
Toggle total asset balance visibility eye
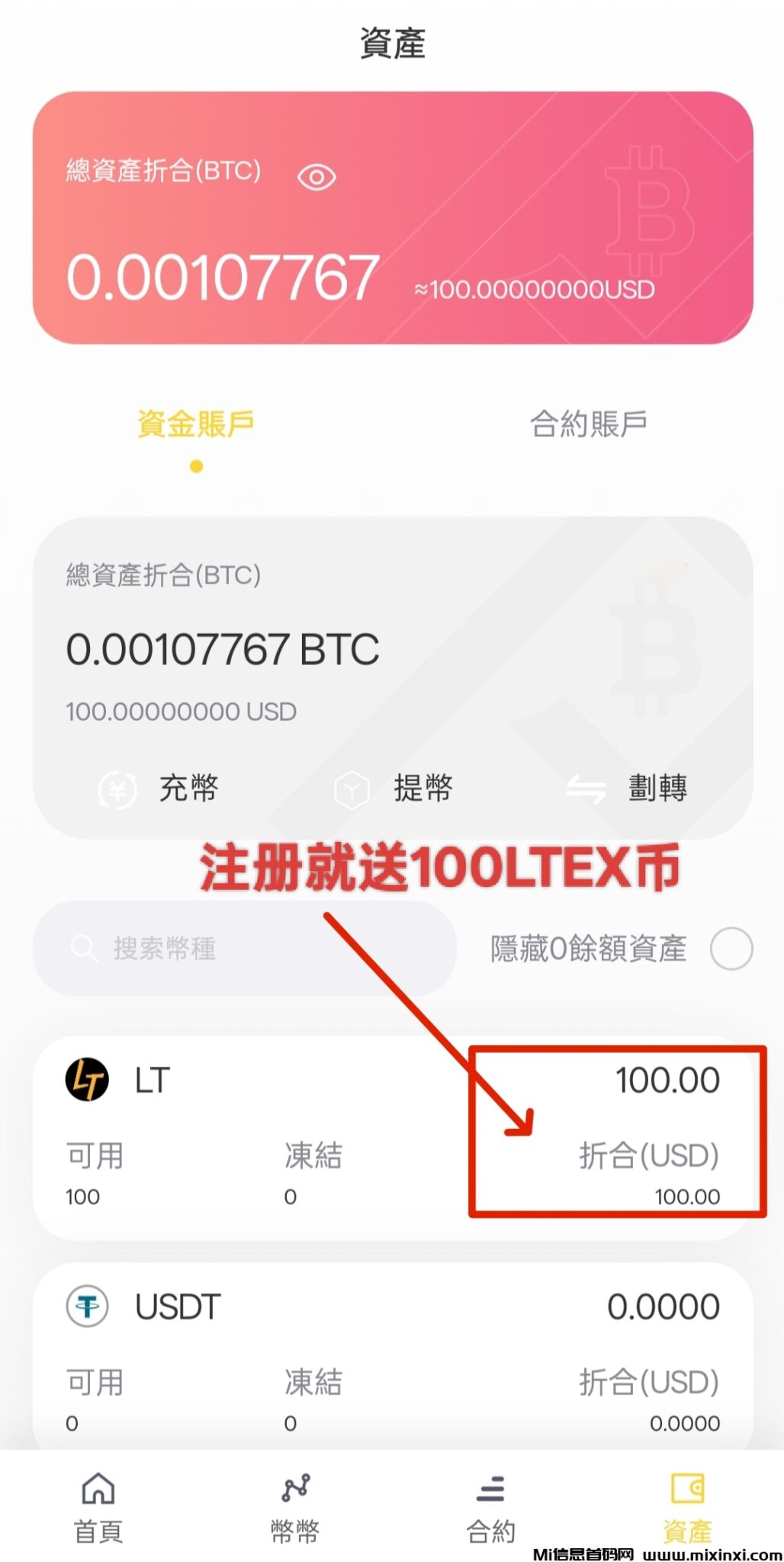[316, 178]
